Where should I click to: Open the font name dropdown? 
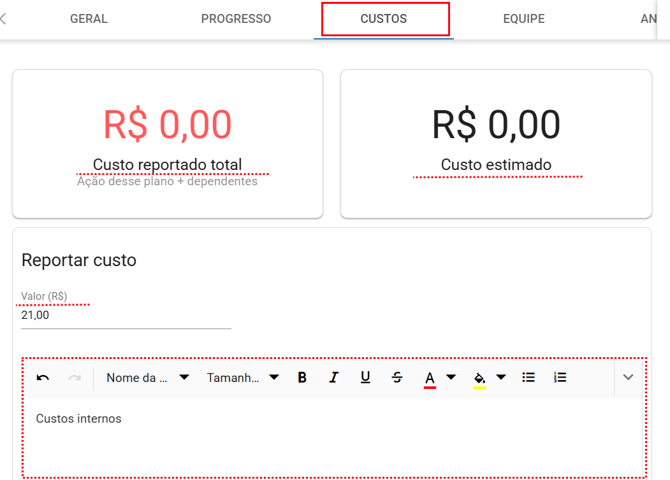pos(147,377)
